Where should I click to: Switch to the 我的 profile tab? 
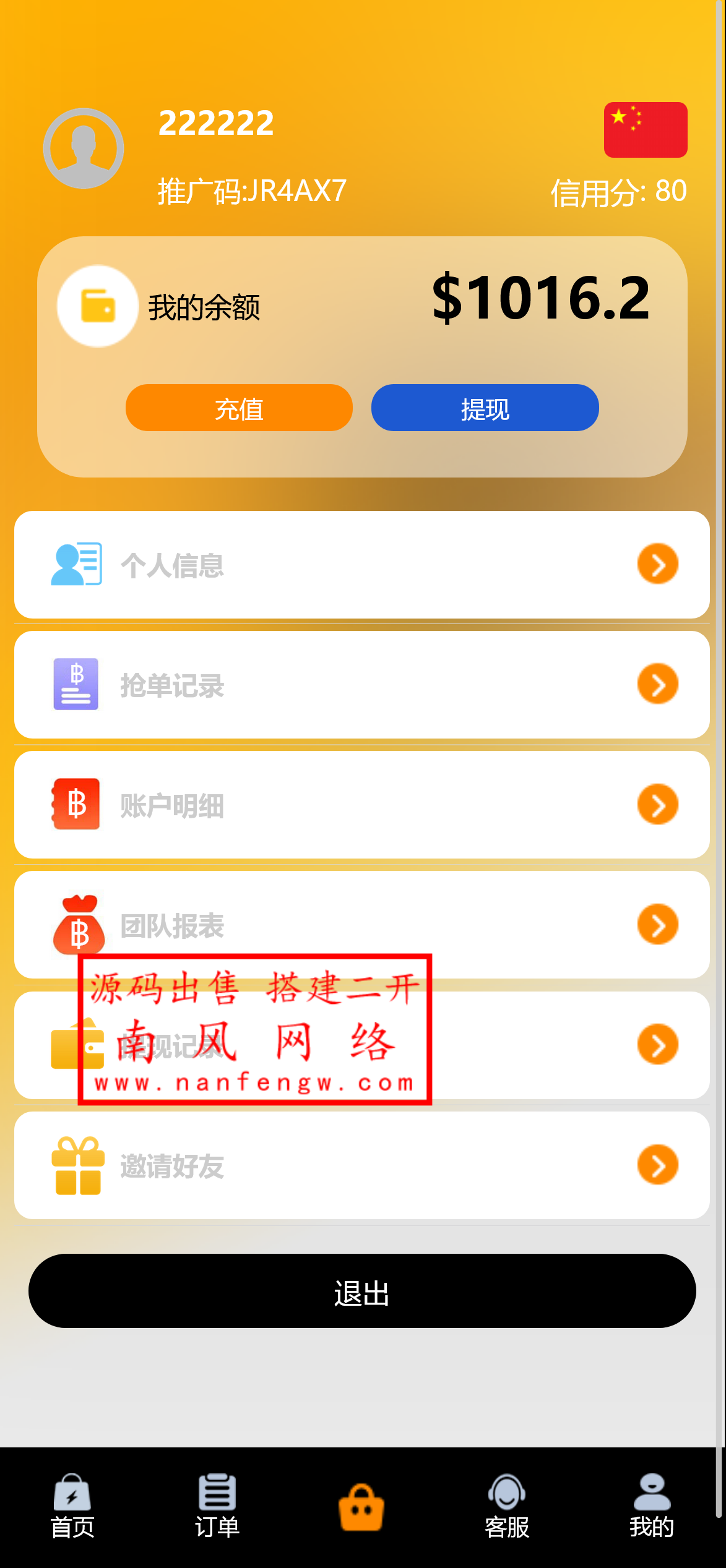[x=652, y=1507]
